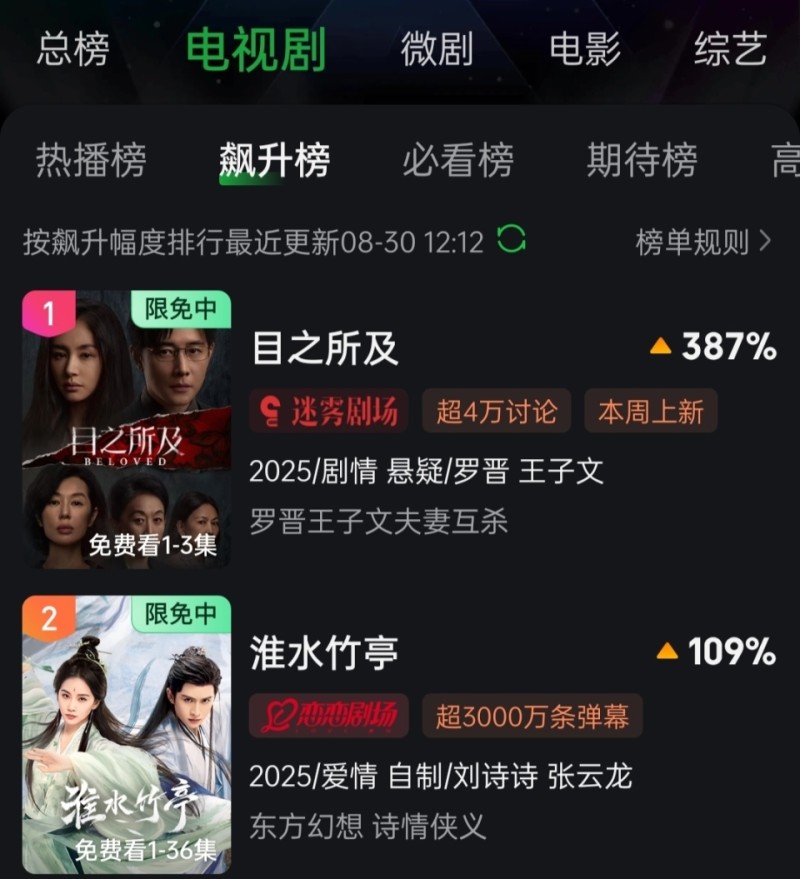Open 榜单规则 ranking rules
Viewport: 800px width, 879px height.
[703, 241]
